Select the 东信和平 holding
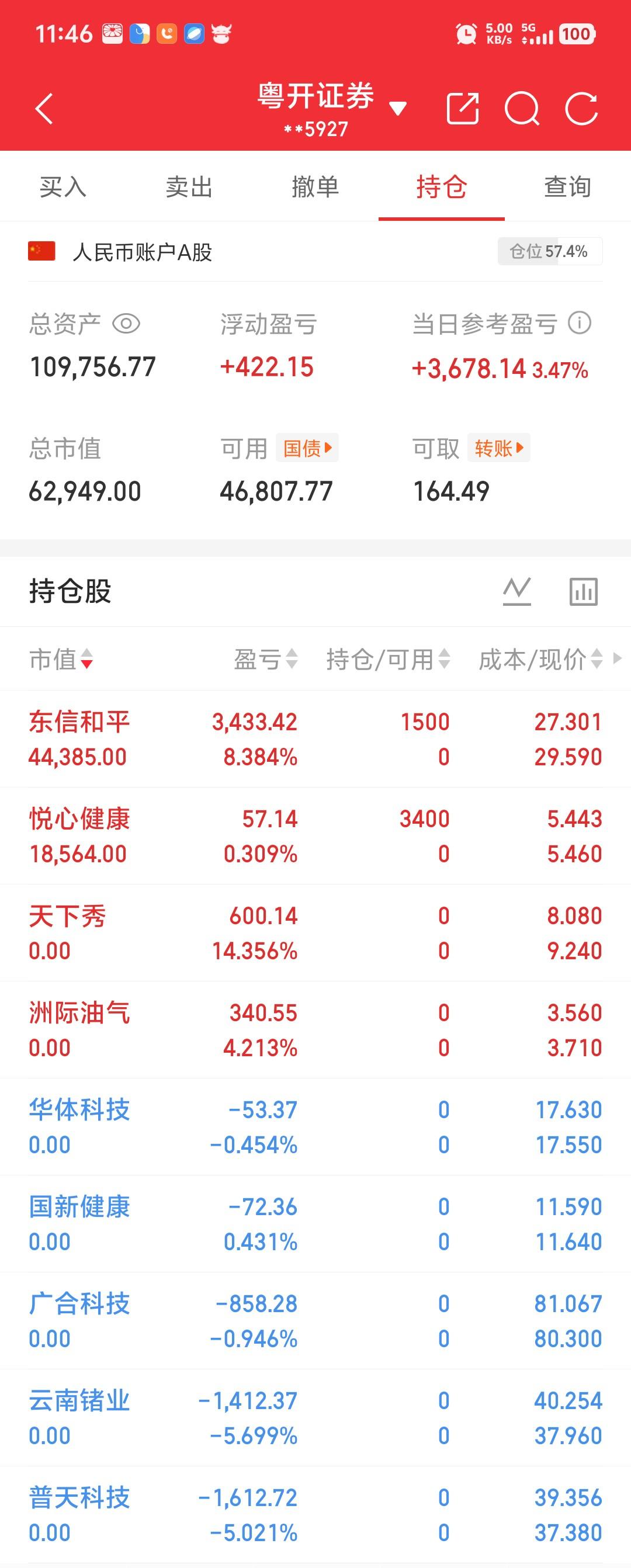Screen dimensions: 631x1568 click(x=244, y=738)
